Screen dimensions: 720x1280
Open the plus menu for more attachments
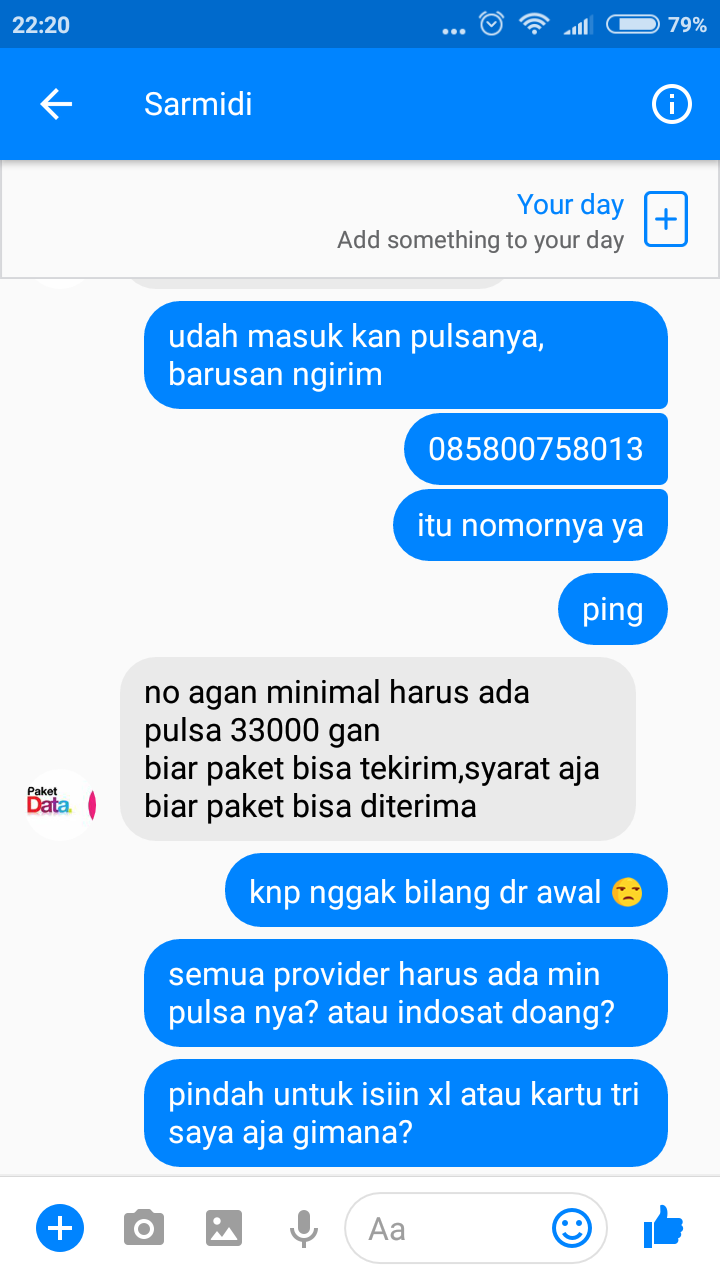click(60, 1227)
